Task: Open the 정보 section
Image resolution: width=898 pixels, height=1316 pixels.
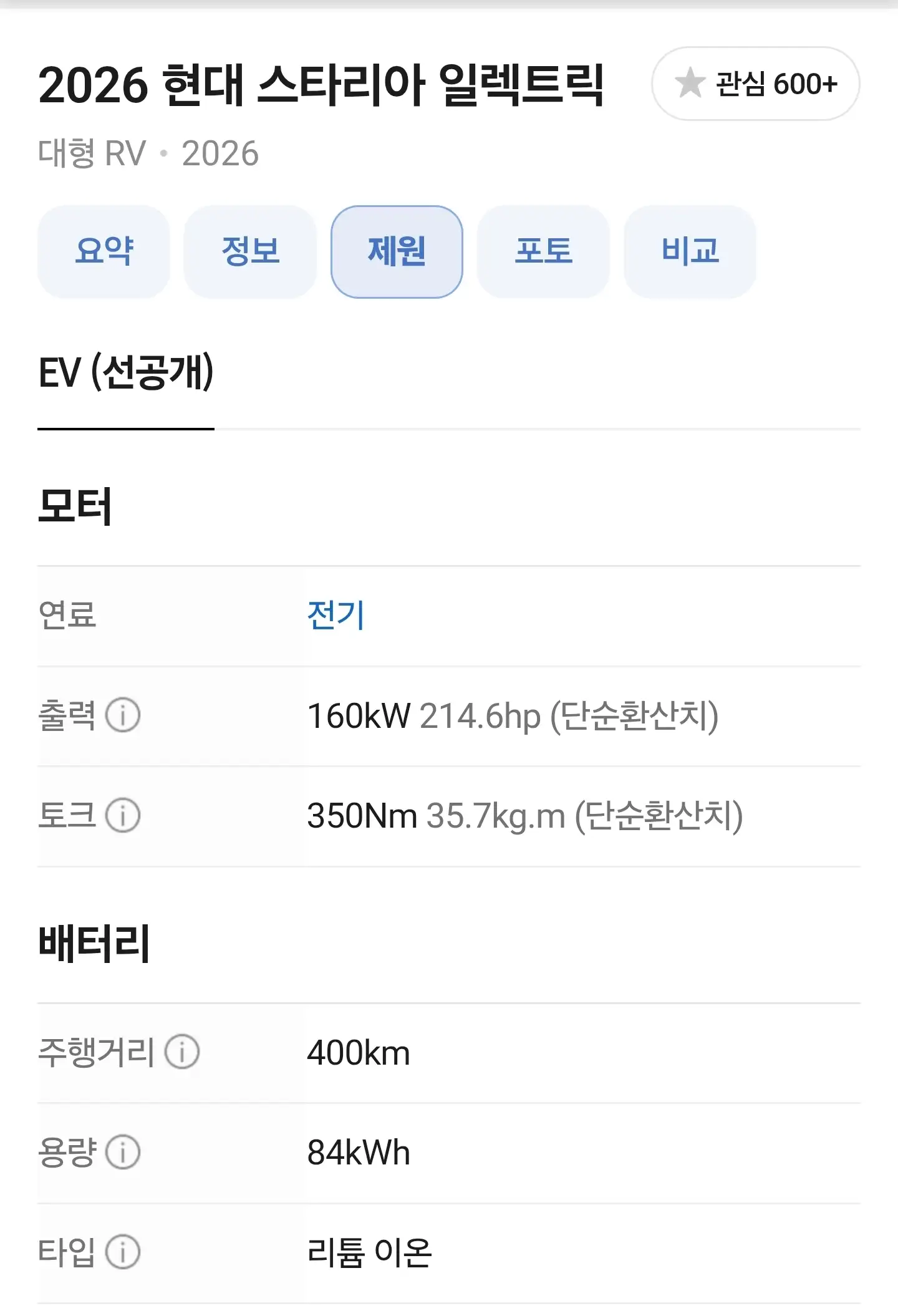Action: coord(250,250)
